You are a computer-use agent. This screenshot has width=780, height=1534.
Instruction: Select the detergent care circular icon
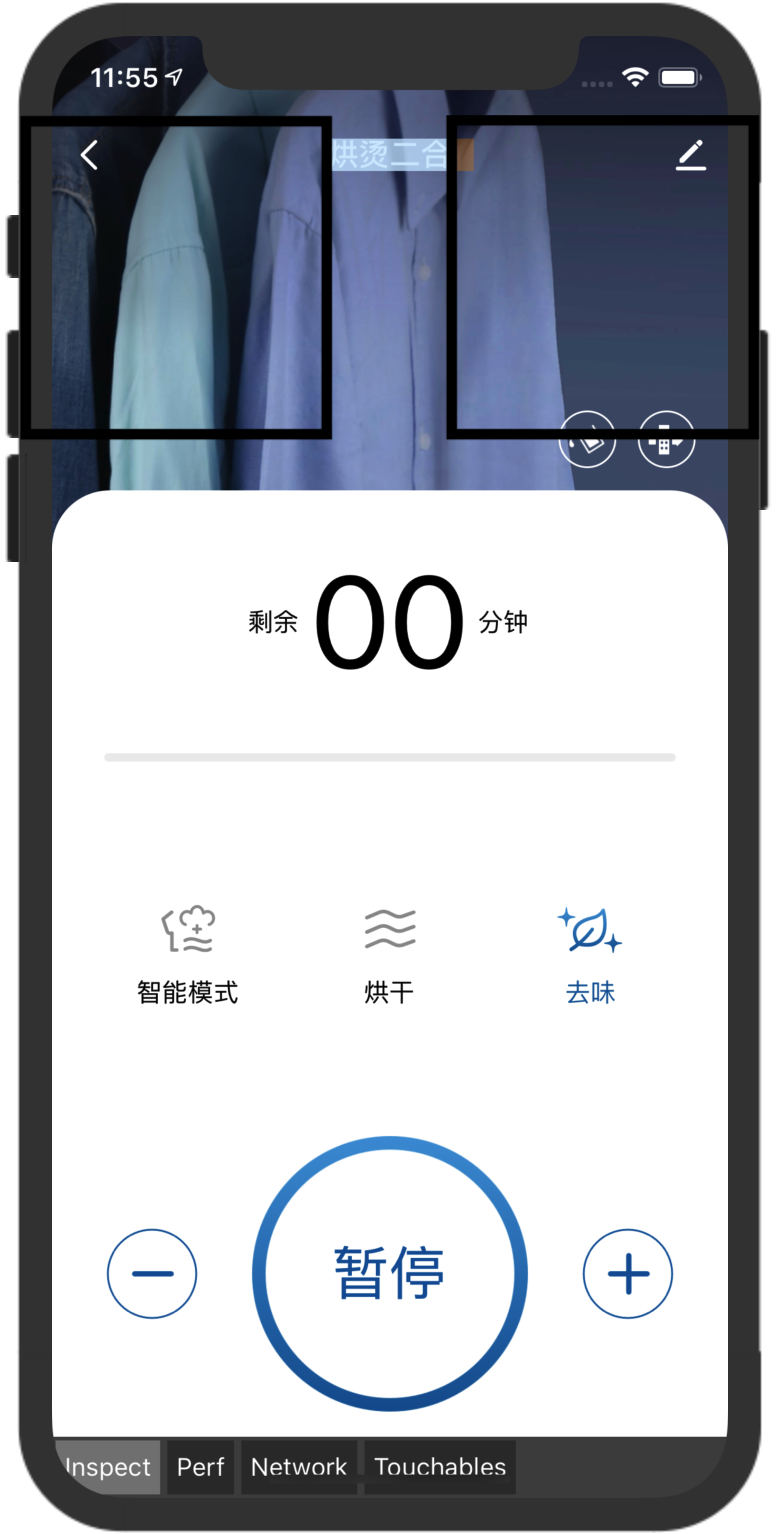[x=588, y=438]
